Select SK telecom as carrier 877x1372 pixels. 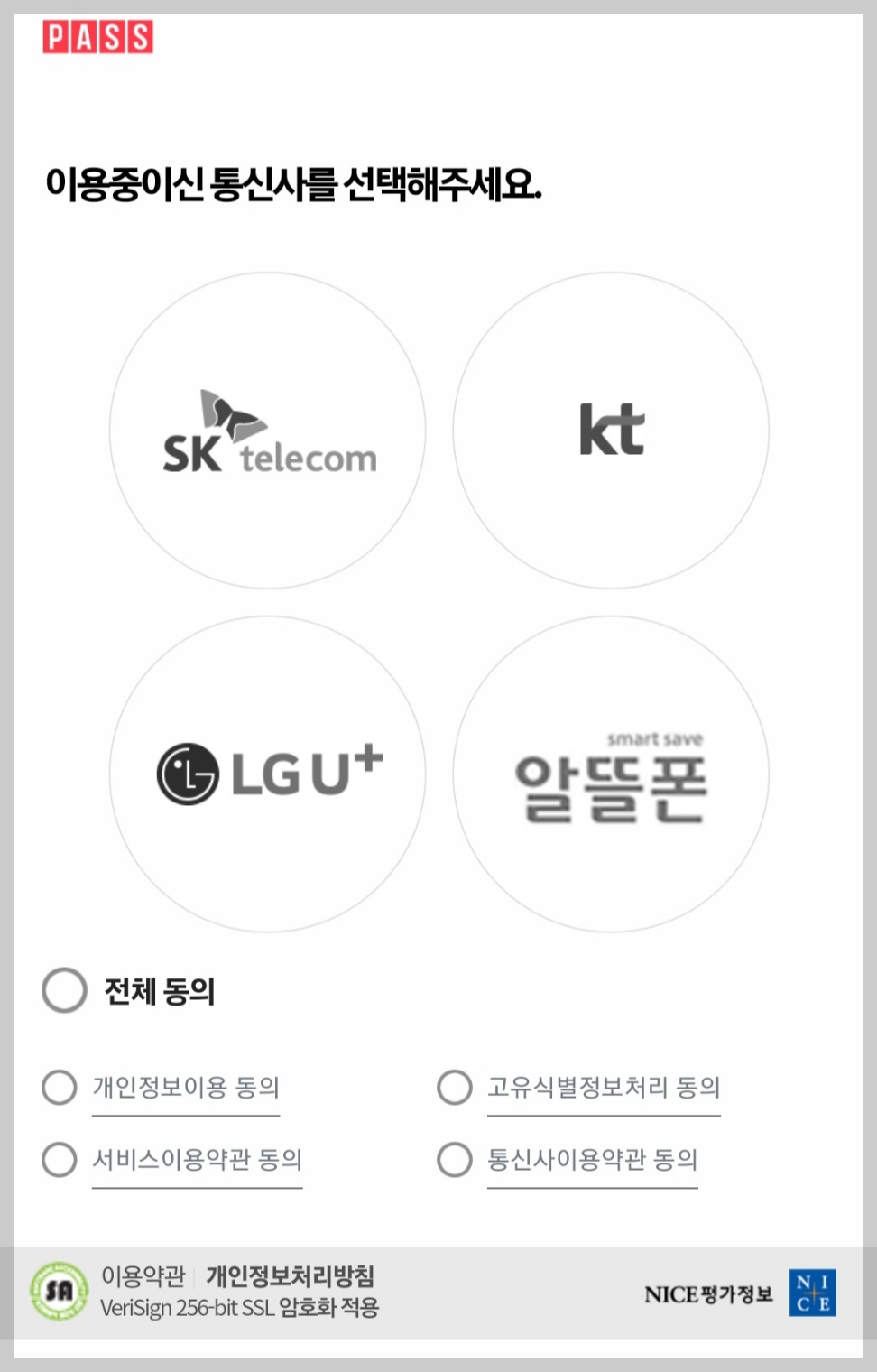pyautogui.click(x=267, y=431)
